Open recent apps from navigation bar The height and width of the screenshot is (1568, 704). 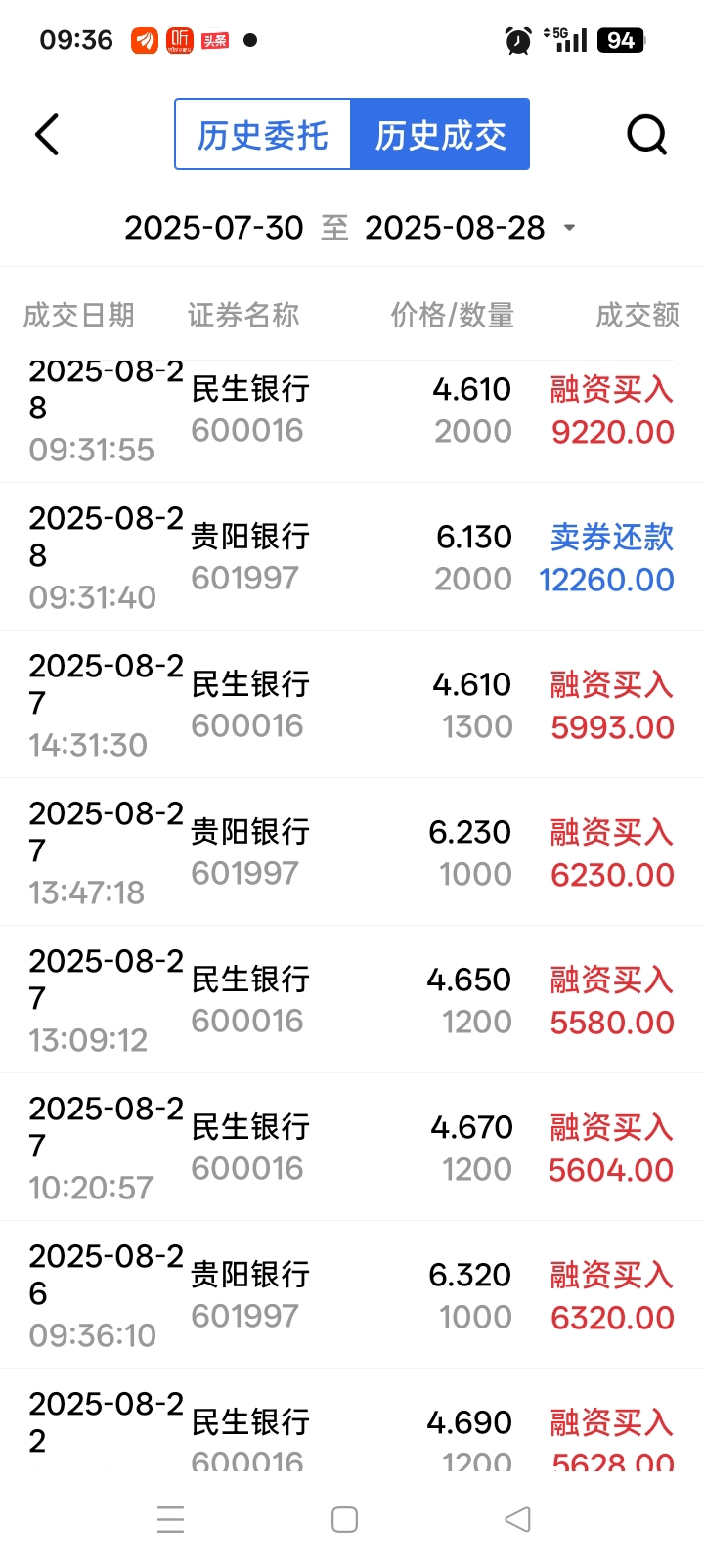click(x=171, y=1519)
